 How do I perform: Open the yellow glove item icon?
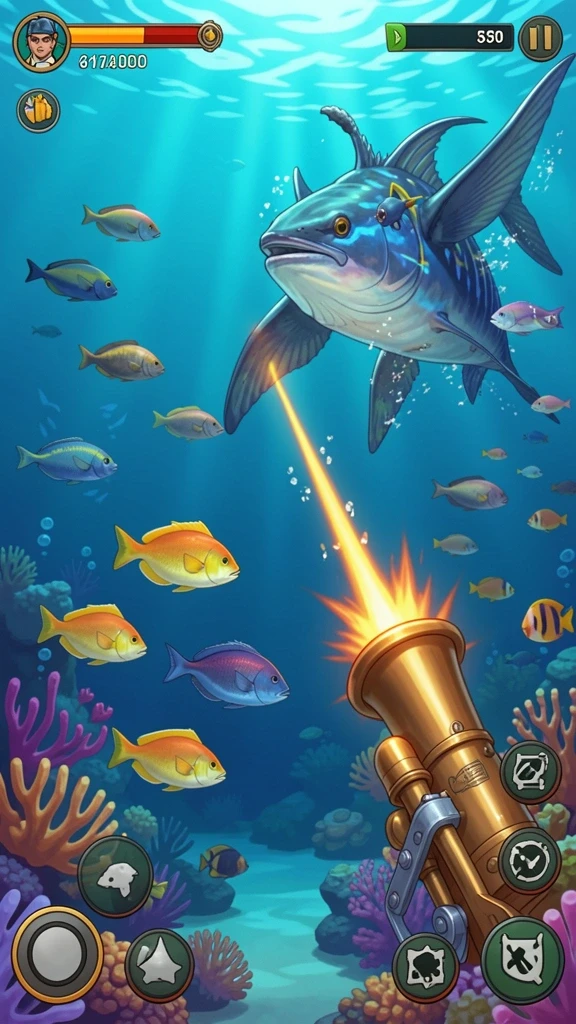pos(38,110)
